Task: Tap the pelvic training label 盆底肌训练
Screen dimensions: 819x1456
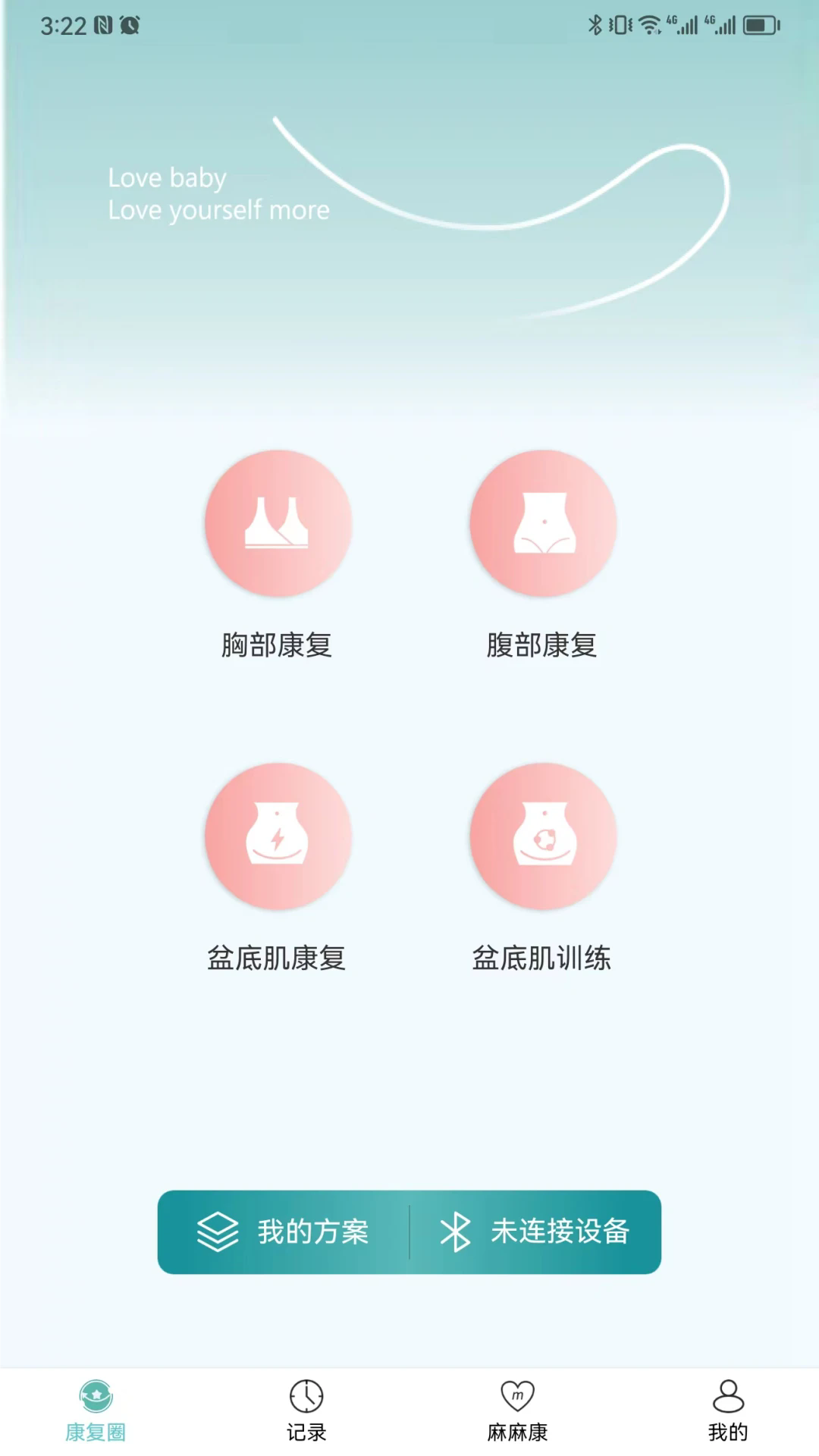Action: click(541, 958)
